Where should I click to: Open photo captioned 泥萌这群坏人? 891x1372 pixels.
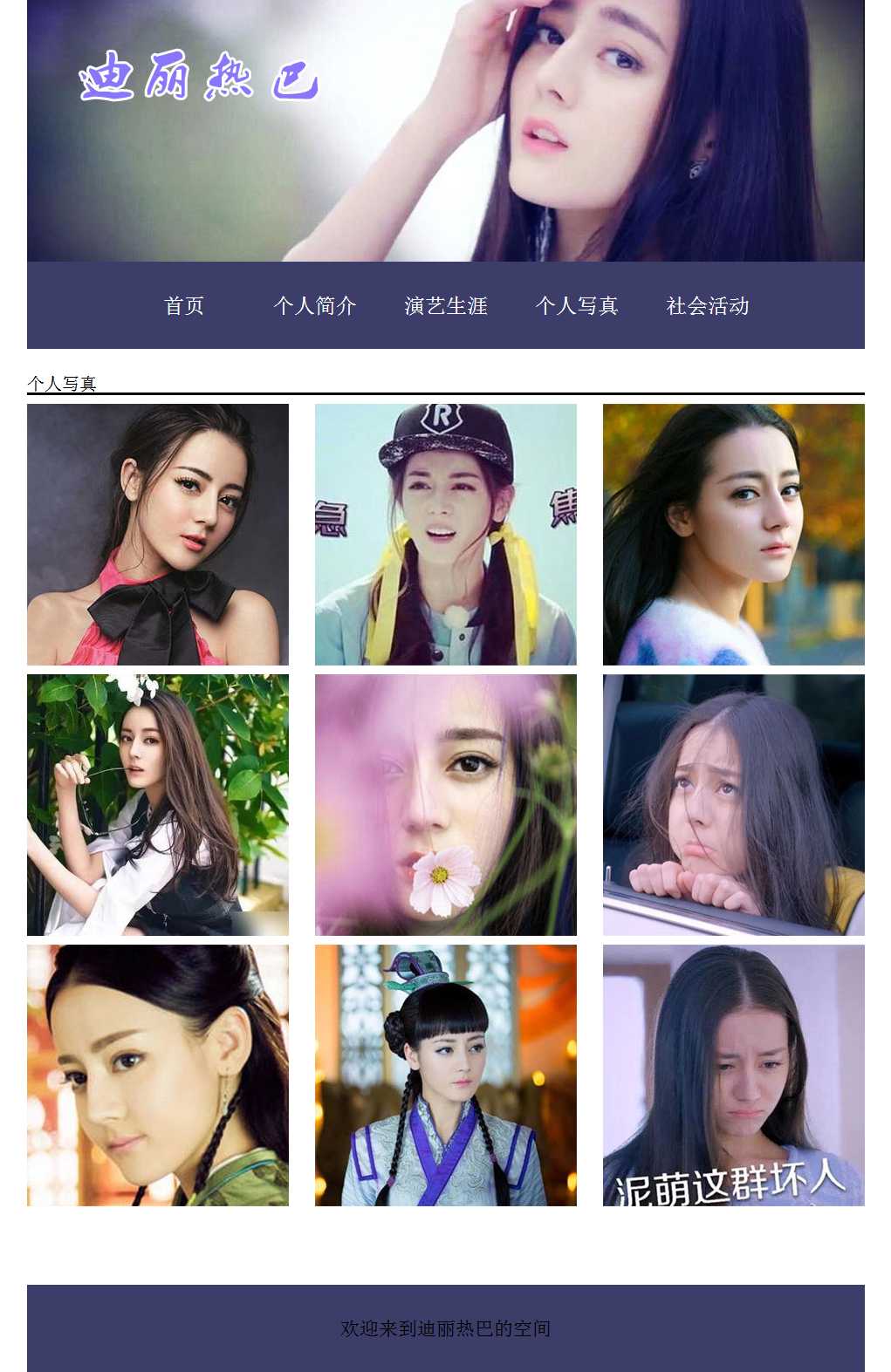pos(734,1075)
